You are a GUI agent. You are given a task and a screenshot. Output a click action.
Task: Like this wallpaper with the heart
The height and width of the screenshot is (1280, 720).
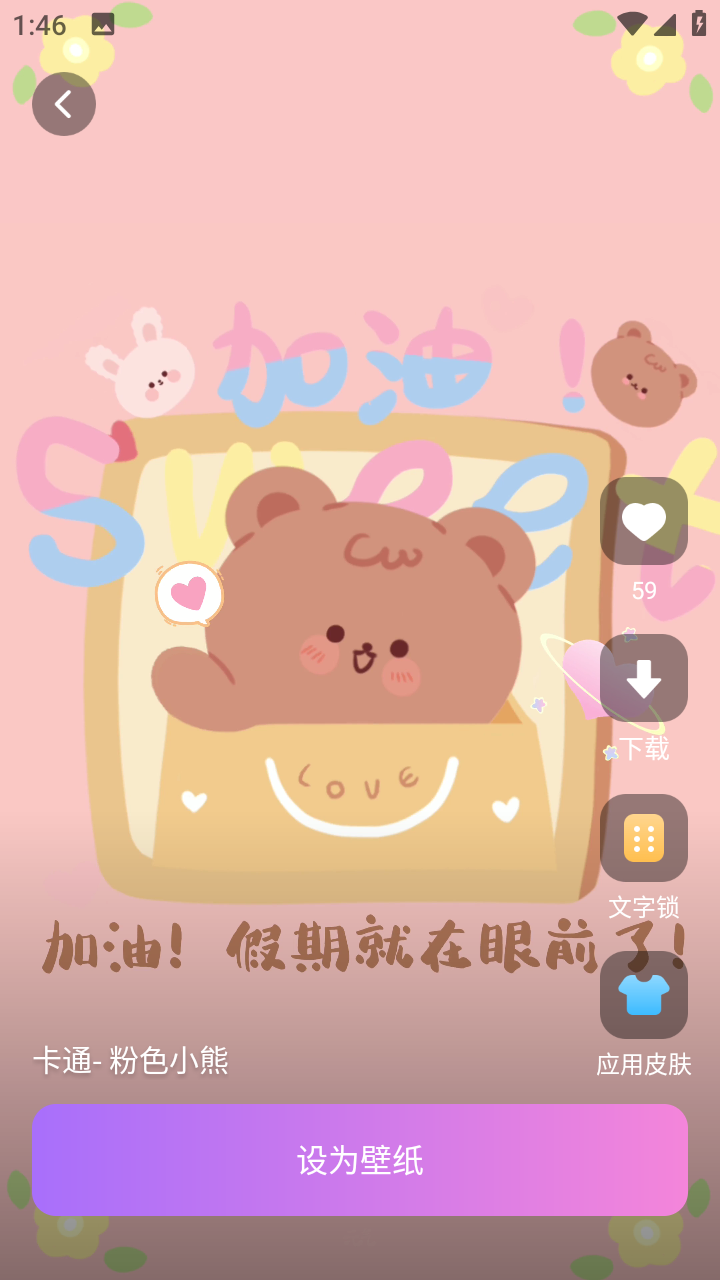pos(643,521)
